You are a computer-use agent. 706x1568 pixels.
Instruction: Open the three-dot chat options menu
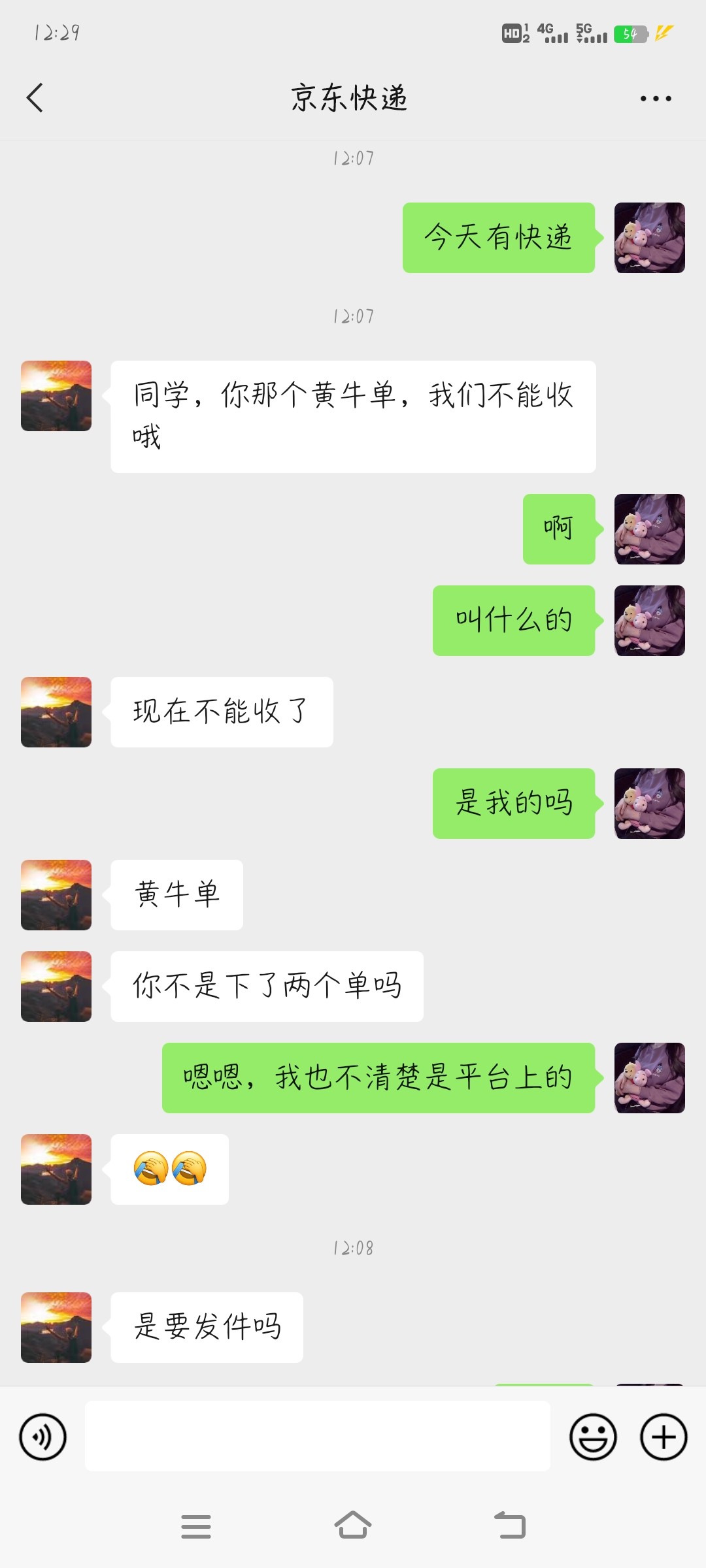click(x=655, y=99)
